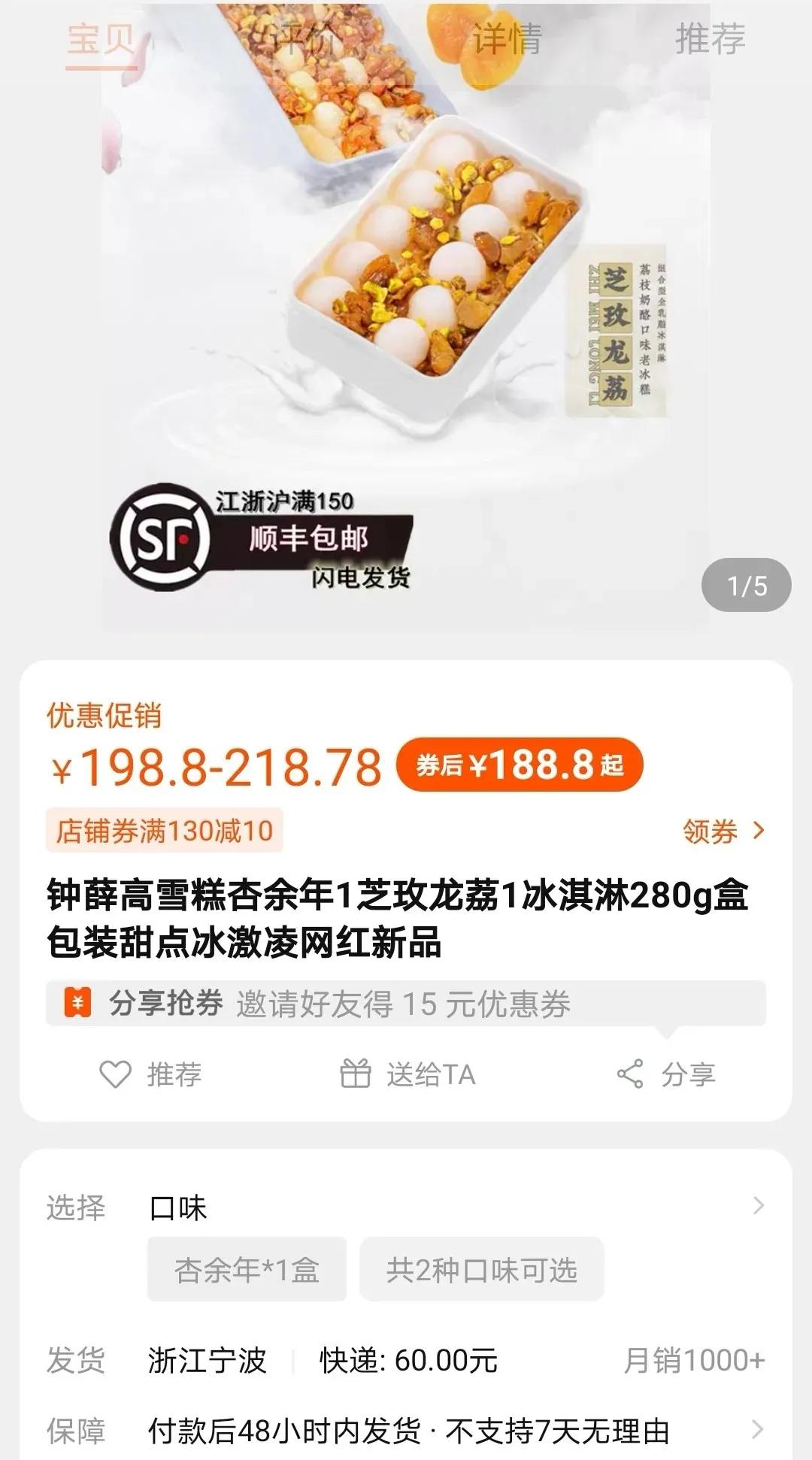This screenshot has height=1460, width=812.
Task: Tap the share icon next to 分享
Action: pyautogui.click(x=632, y=1075)
